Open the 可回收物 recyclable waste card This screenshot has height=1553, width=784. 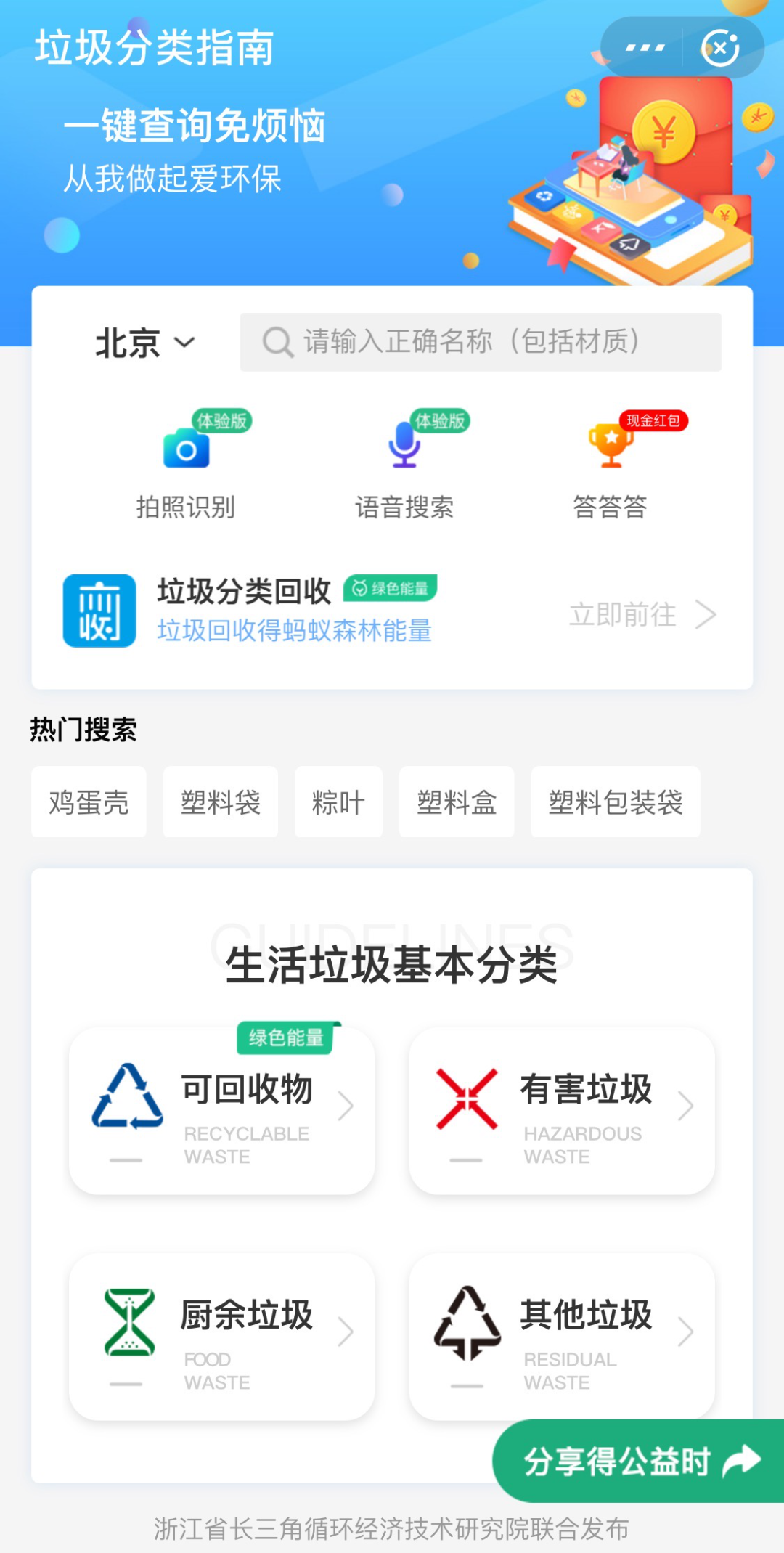pyautogui.click(x=222, y=1110)
